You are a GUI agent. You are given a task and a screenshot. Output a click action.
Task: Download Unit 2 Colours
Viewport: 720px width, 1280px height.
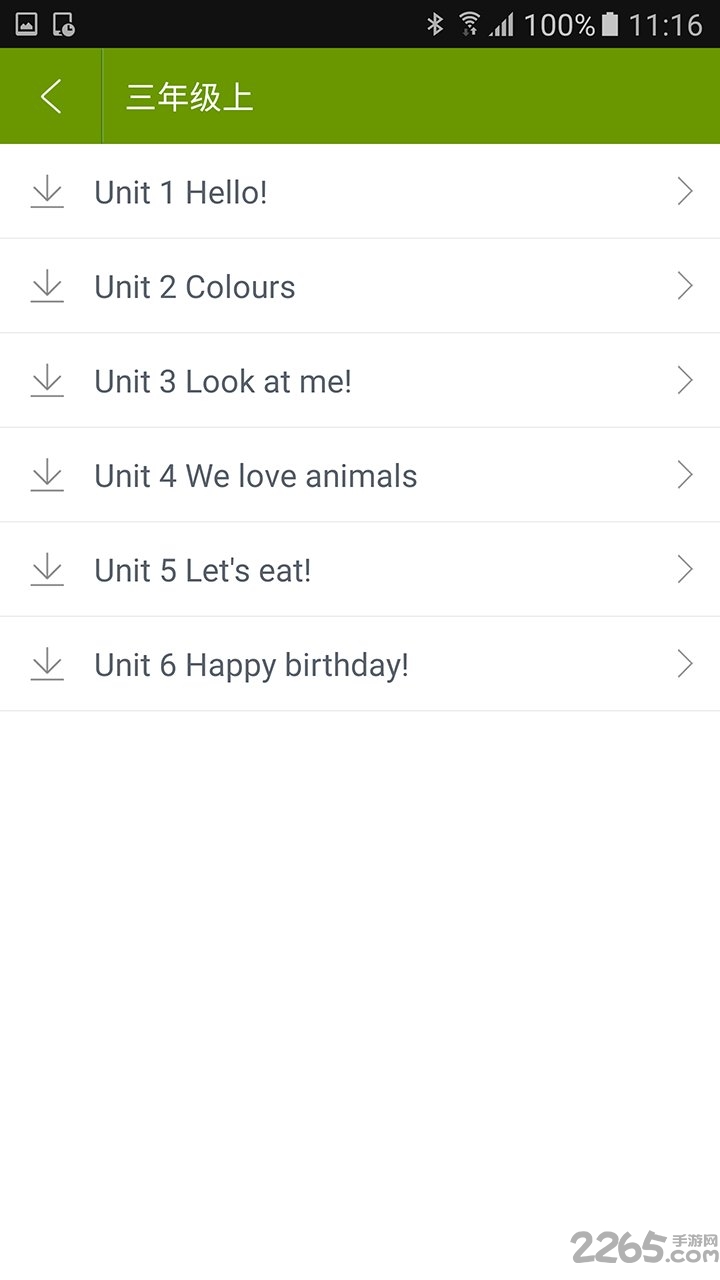point(47,287)
